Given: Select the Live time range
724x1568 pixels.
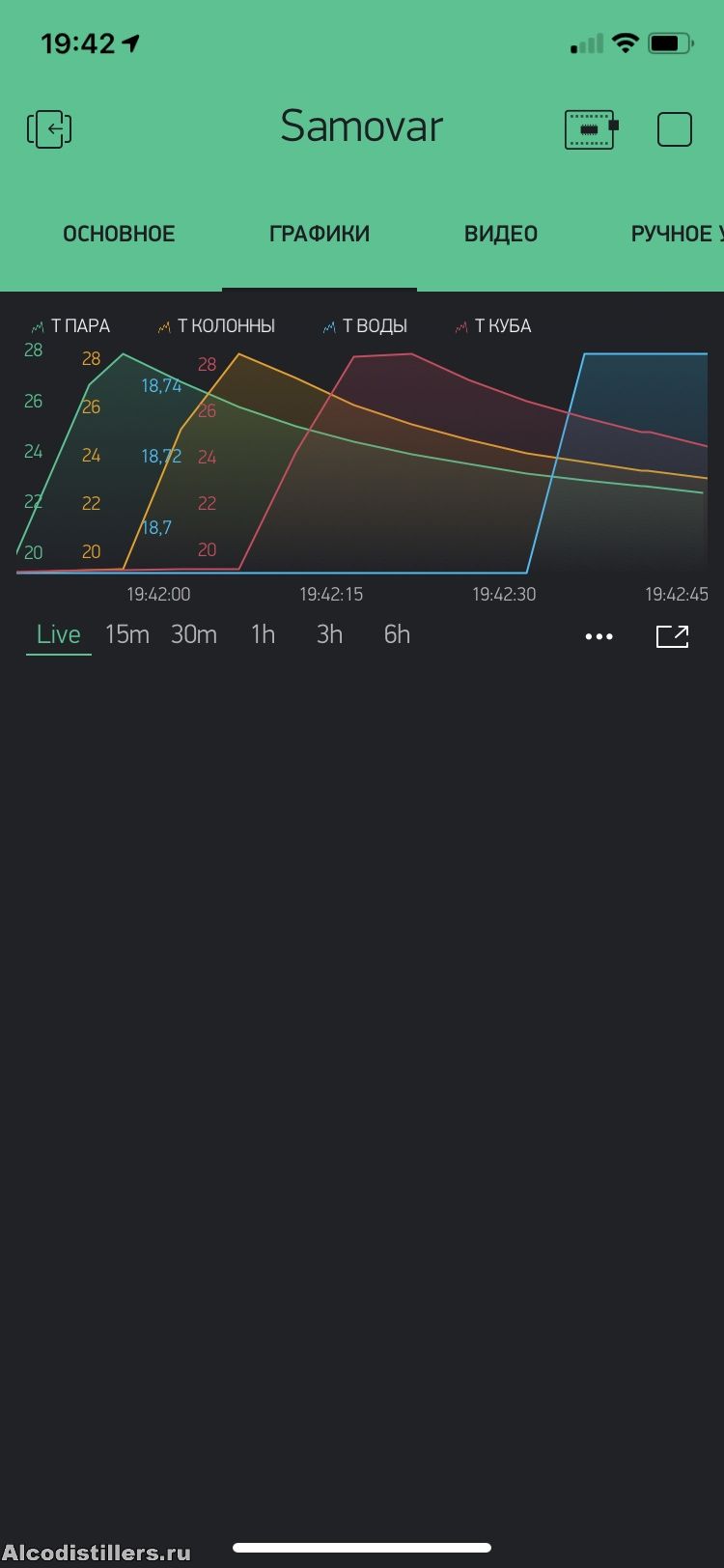Looking at the screenshot, I should tap(59, 634).
